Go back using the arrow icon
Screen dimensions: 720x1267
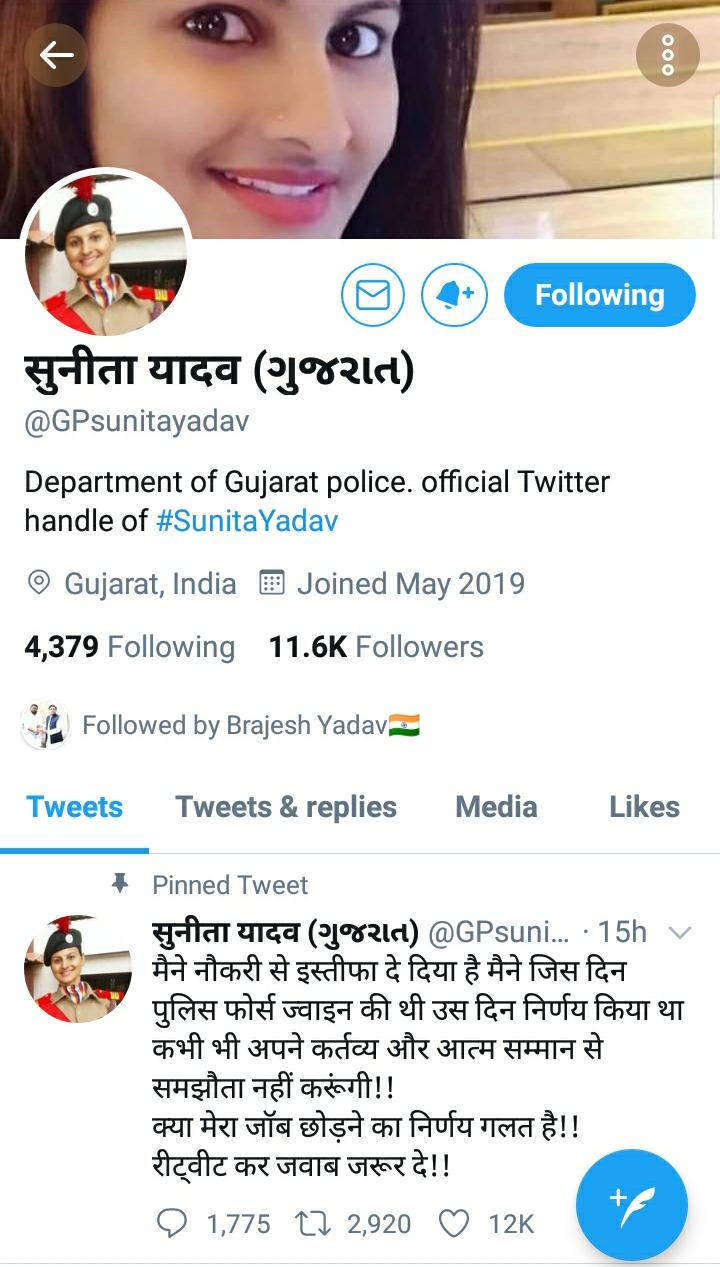56,55
